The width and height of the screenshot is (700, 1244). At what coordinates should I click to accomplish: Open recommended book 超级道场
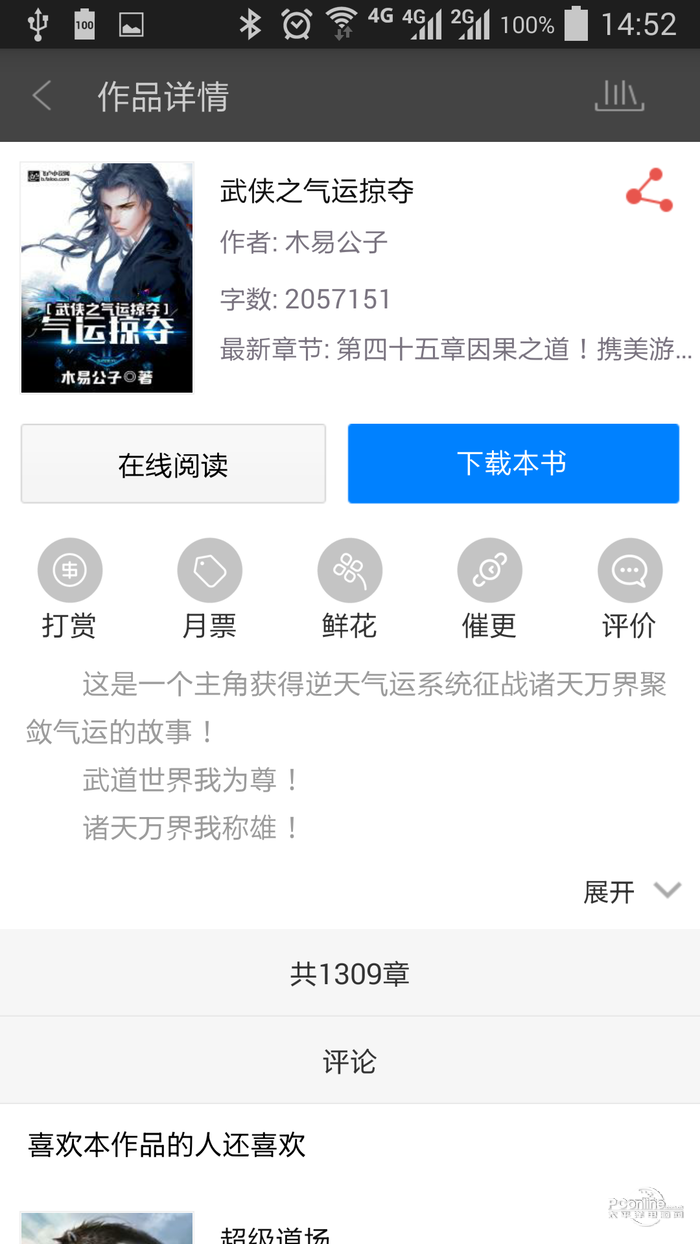pyautogui.click(x=275, y=1234)
